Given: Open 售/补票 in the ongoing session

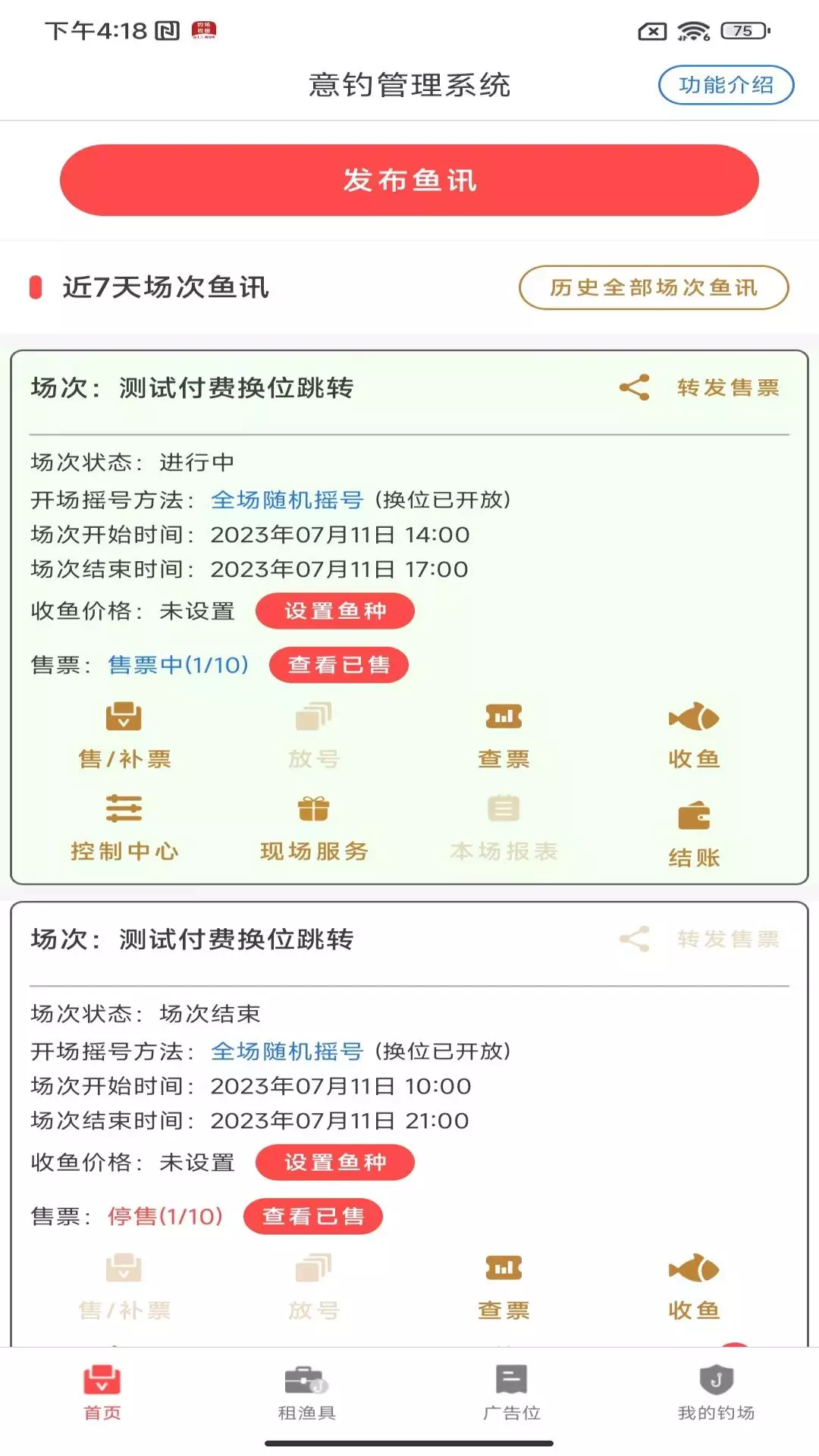Looking at the screenshot, I should tap(124, 736).
